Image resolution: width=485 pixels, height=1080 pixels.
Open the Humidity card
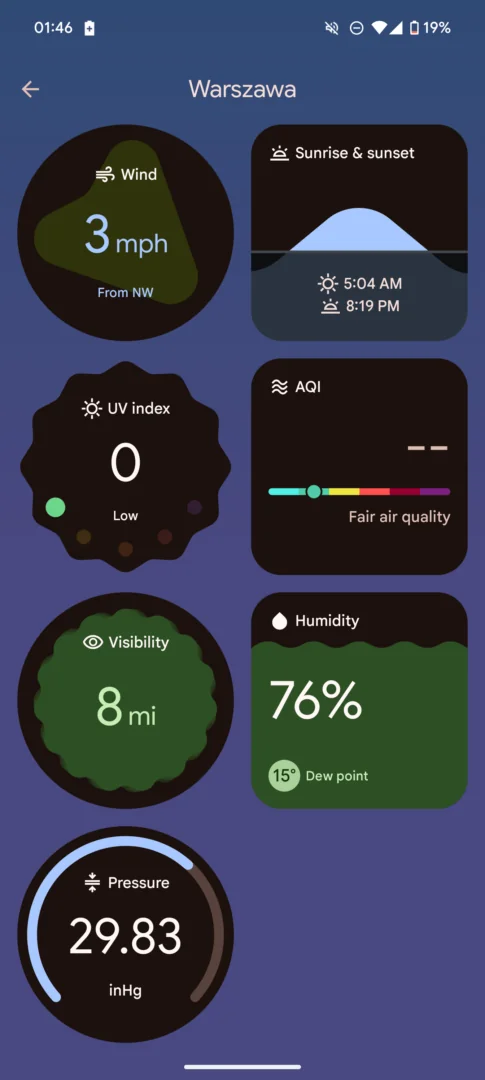click(359, 700)
